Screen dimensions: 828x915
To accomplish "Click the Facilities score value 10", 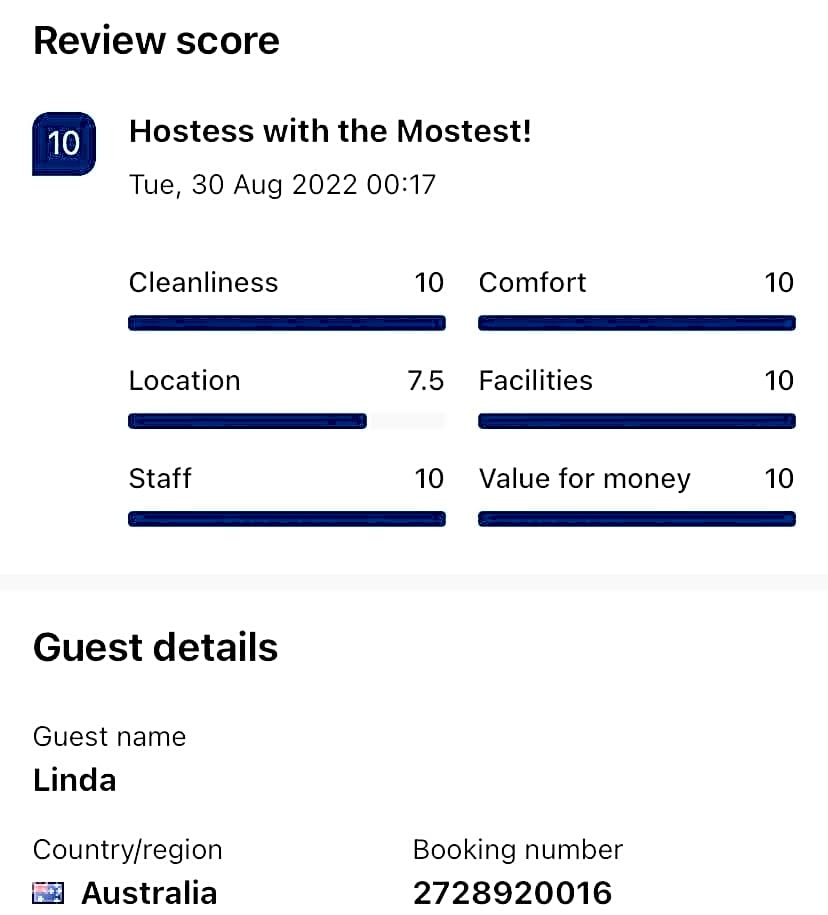I will 779,381.
